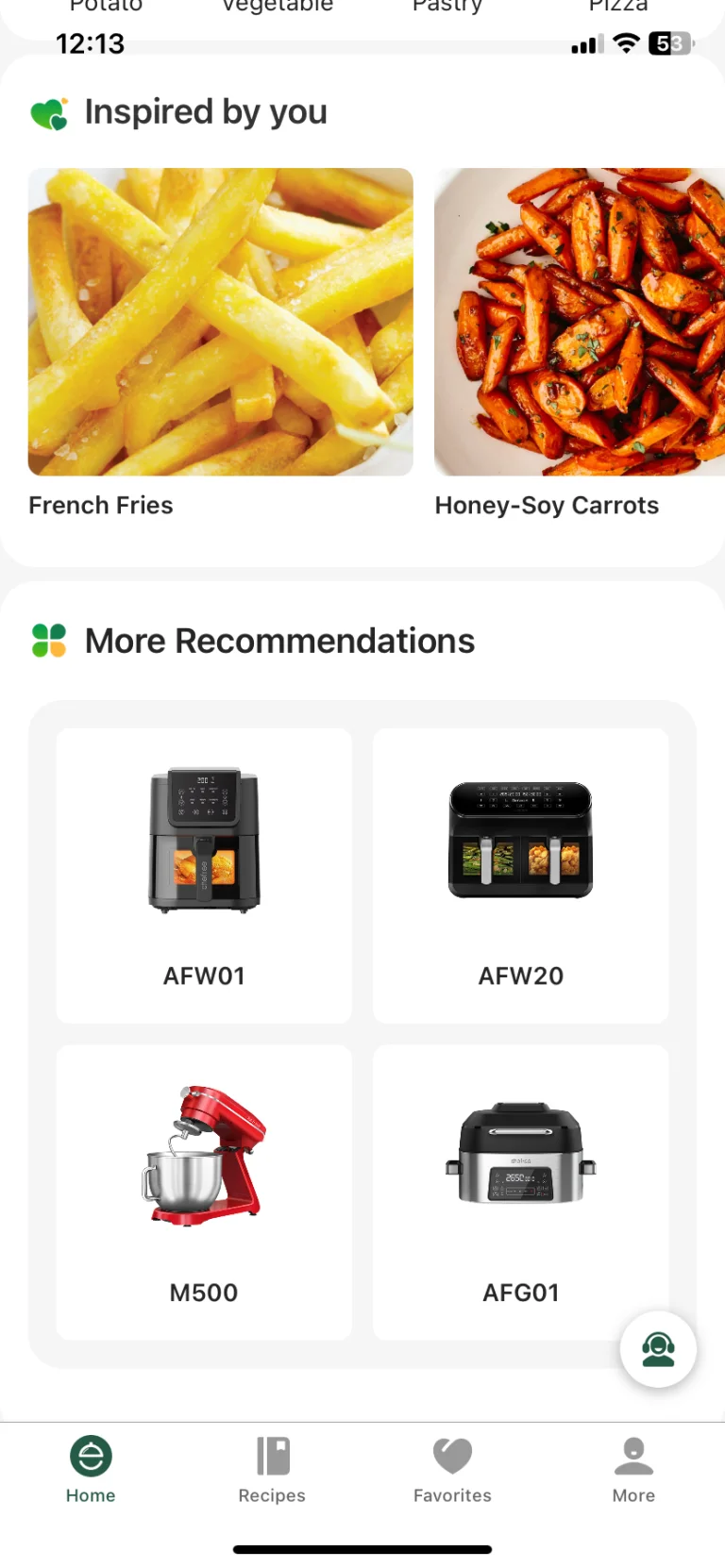725x1568 pixels.
Task: Open the Home tab icon
Action: pos(91,1456)
